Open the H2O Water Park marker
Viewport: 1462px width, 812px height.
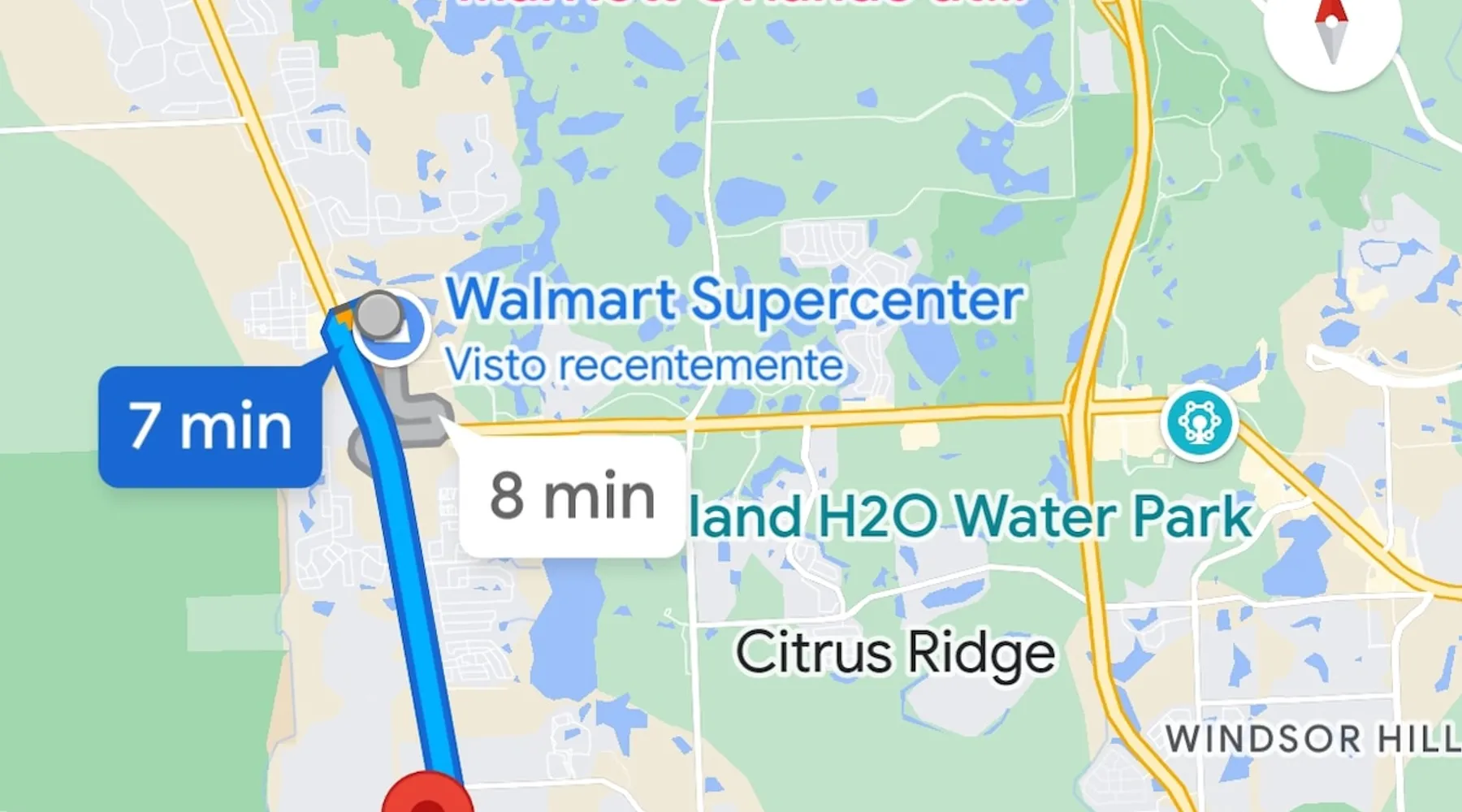tap(1200, 423)
